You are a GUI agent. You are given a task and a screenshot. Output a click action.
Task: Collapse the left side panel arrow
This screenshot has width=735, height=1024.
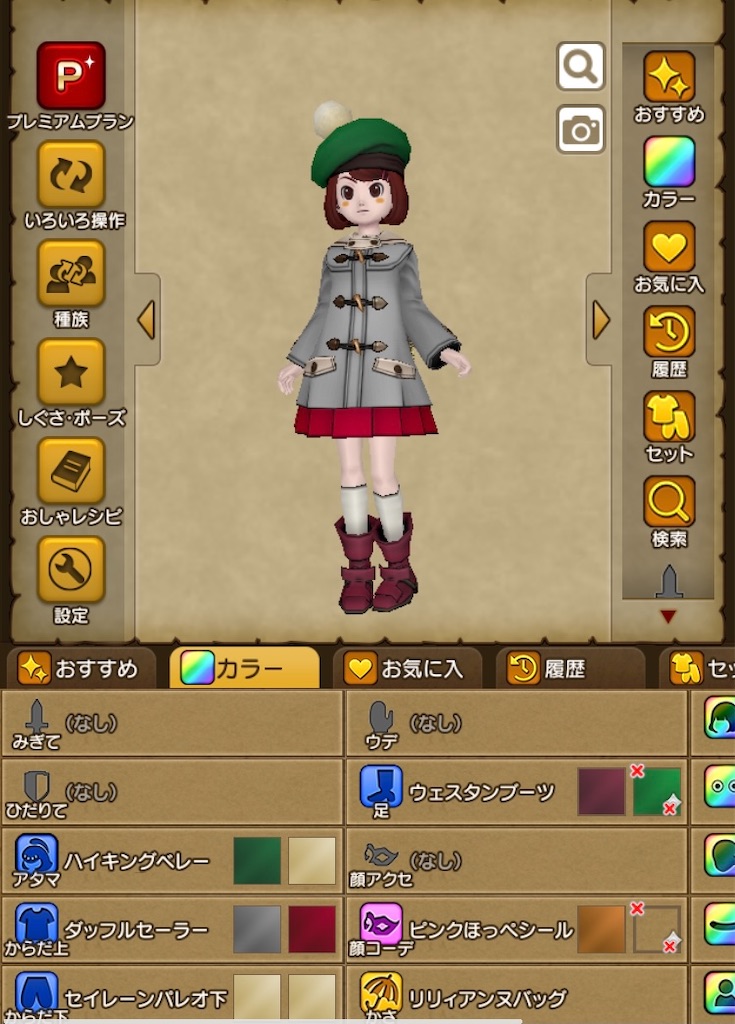coord(146,320)
